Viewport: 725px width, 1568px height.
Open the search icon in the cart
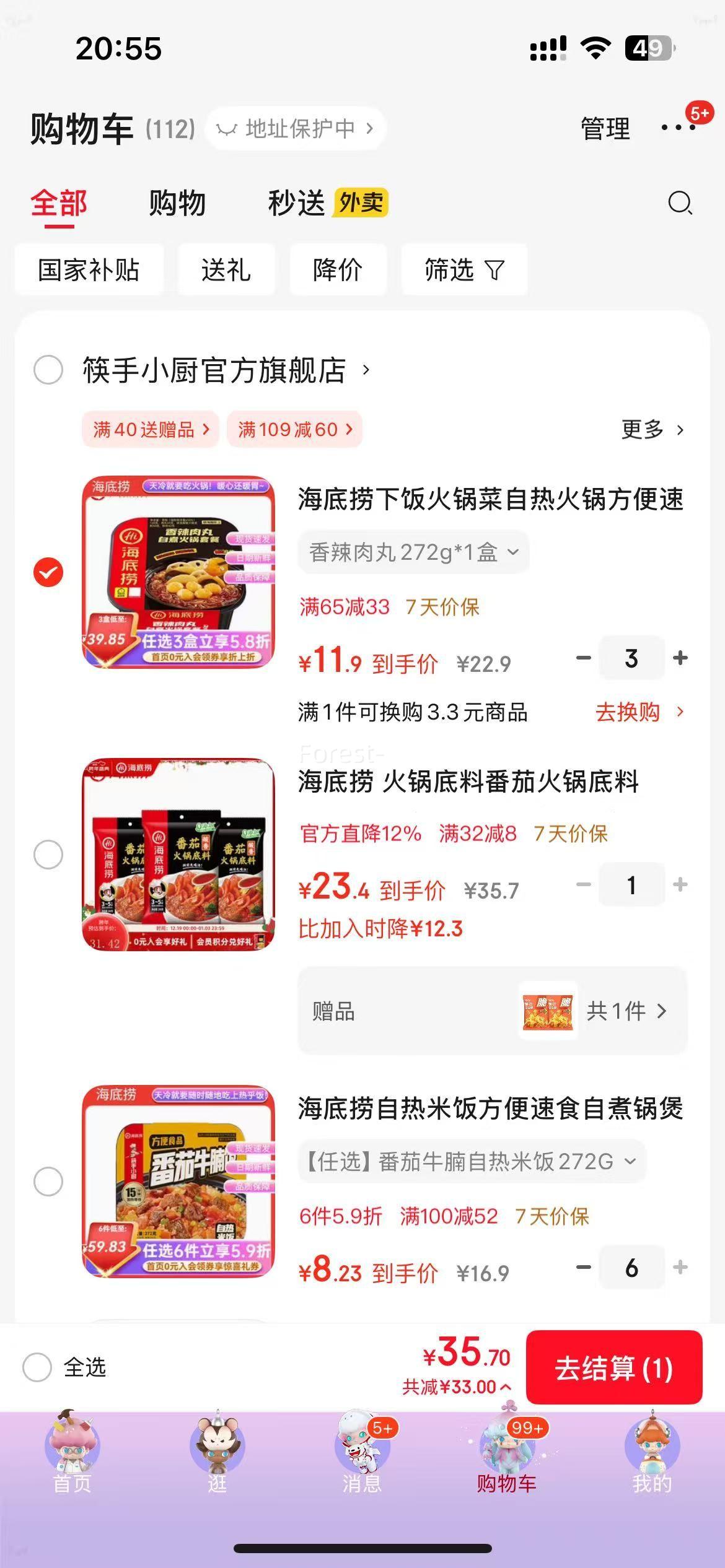pos(680,203)
